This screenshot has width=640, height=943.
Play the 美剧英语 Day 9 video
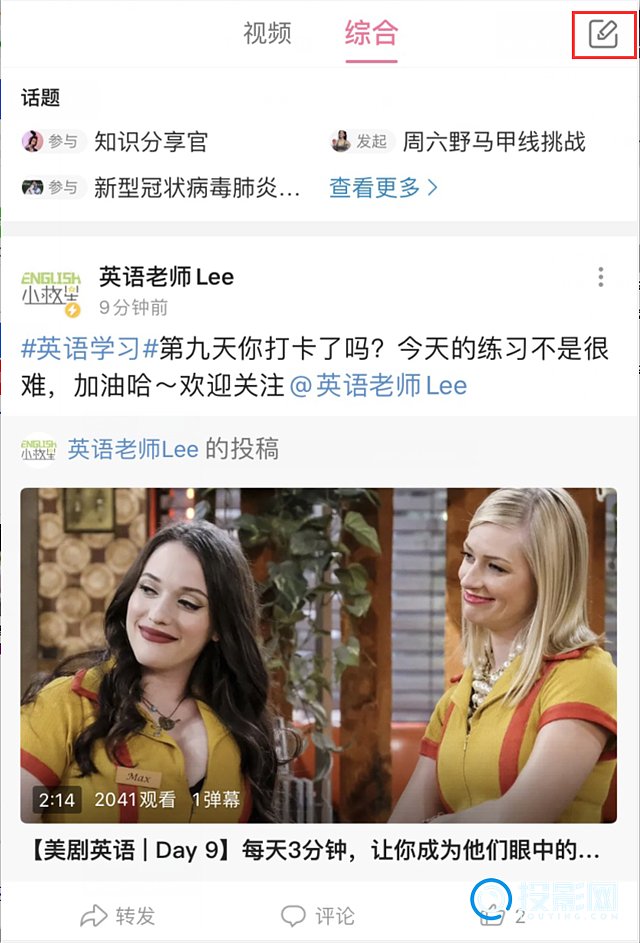coord(319,655)
